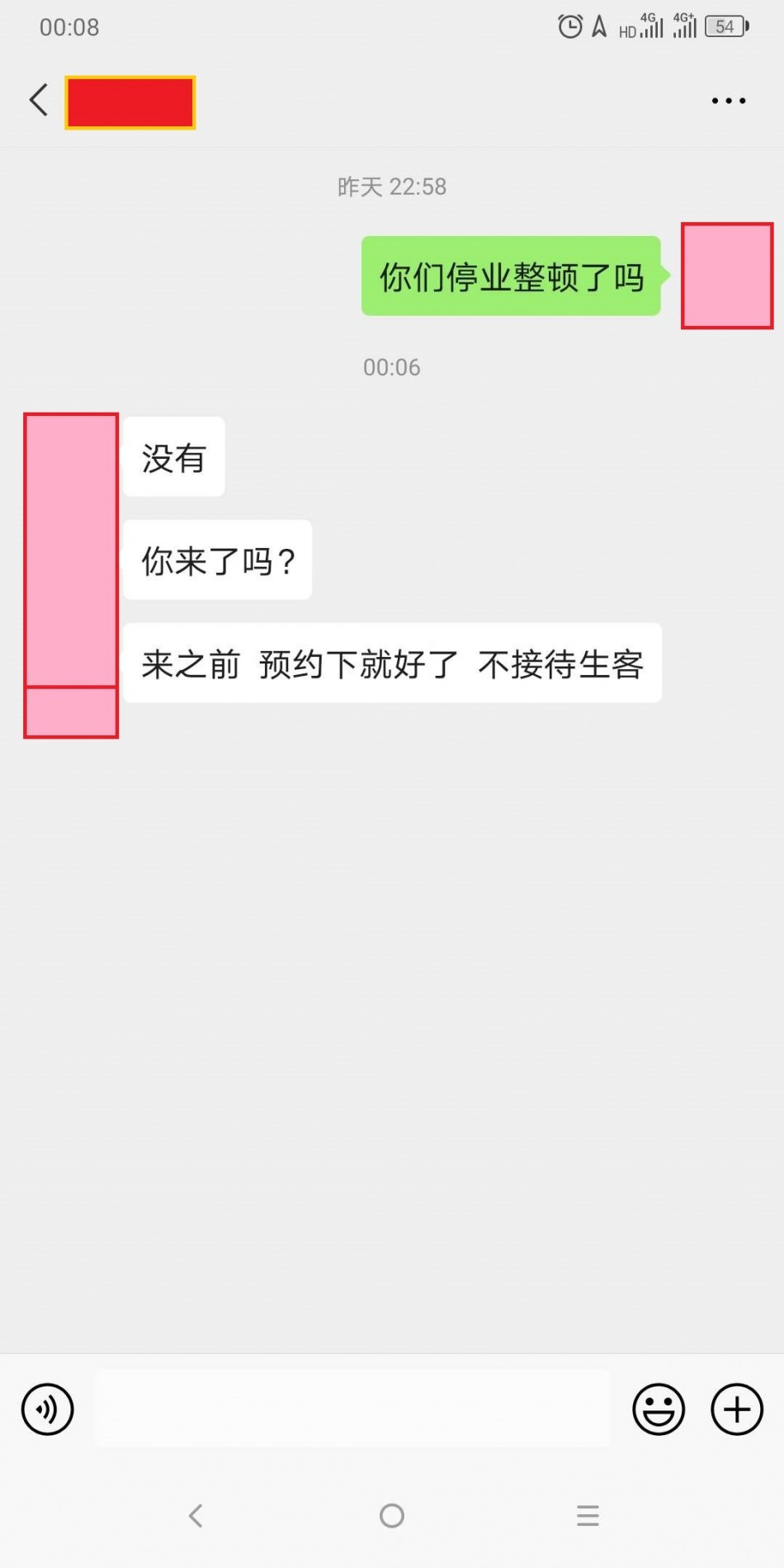Go back from the chat
784x1568 pixels.
point(39,100)
